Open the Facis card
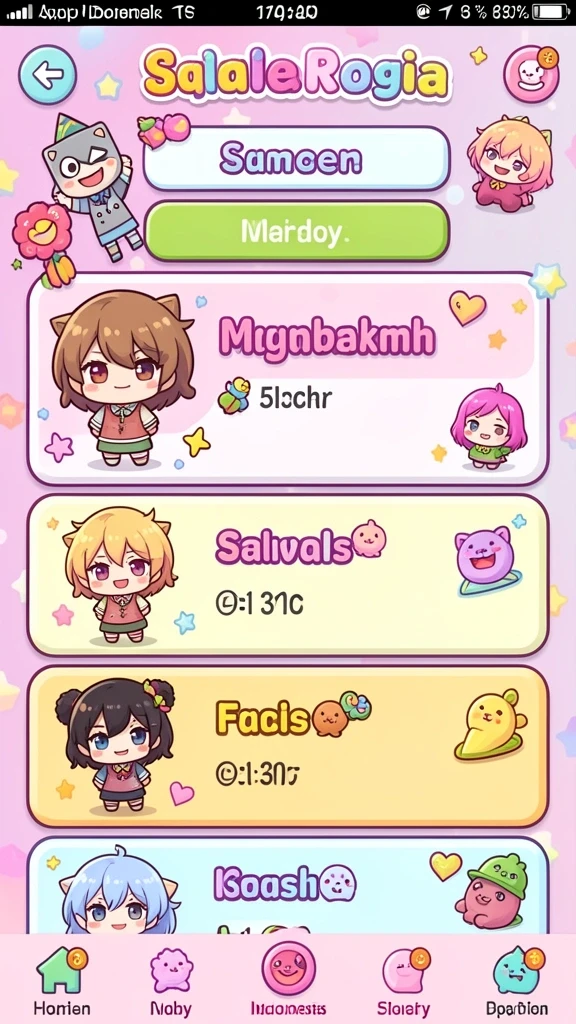Image resolution: width=576 pixels, height=1024 pixels. click(287, 747)
